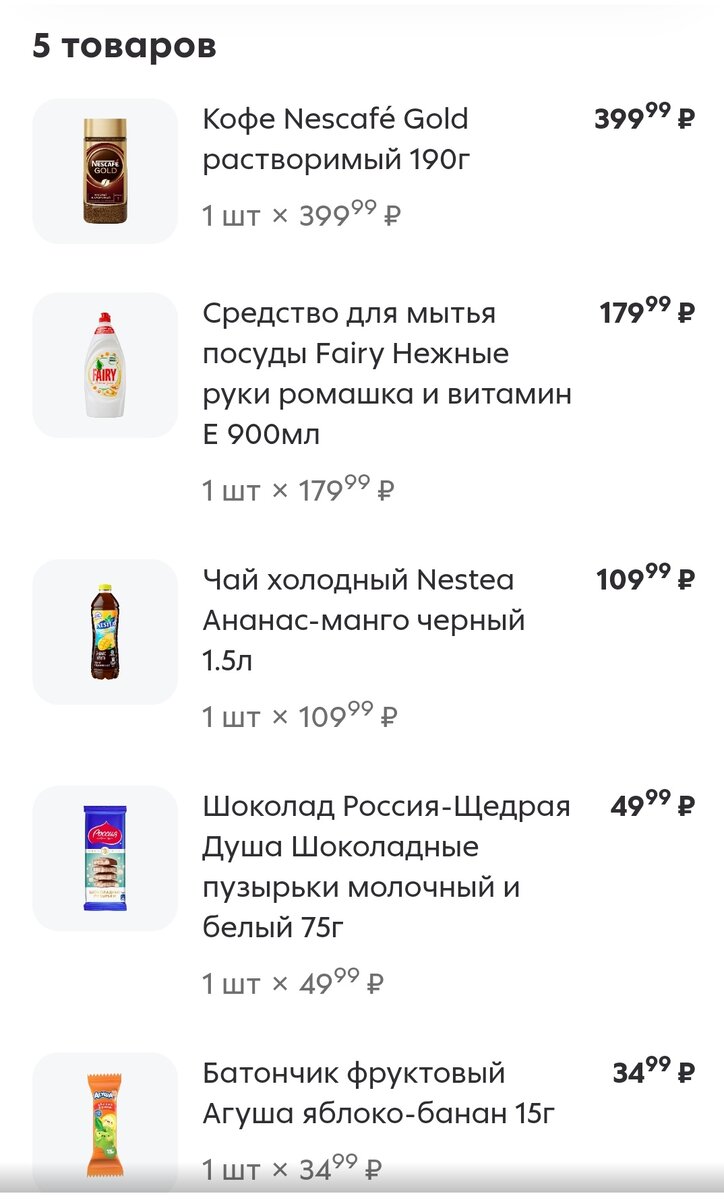Open the Агуша apple-banana fruit bar item

(x=379, y=1093)
